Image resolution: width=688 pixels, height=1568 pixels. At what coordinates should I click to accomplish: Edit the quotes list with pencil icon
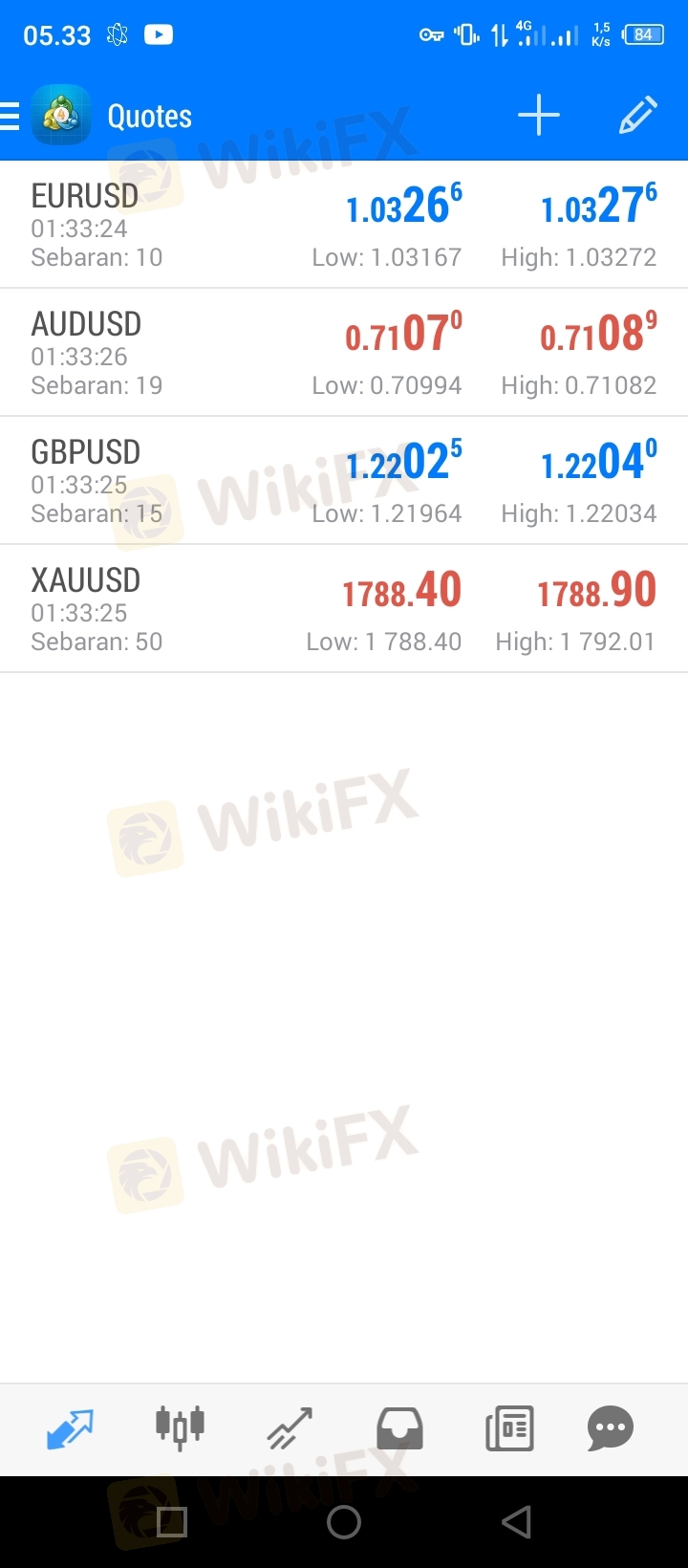tap(637, 117)
